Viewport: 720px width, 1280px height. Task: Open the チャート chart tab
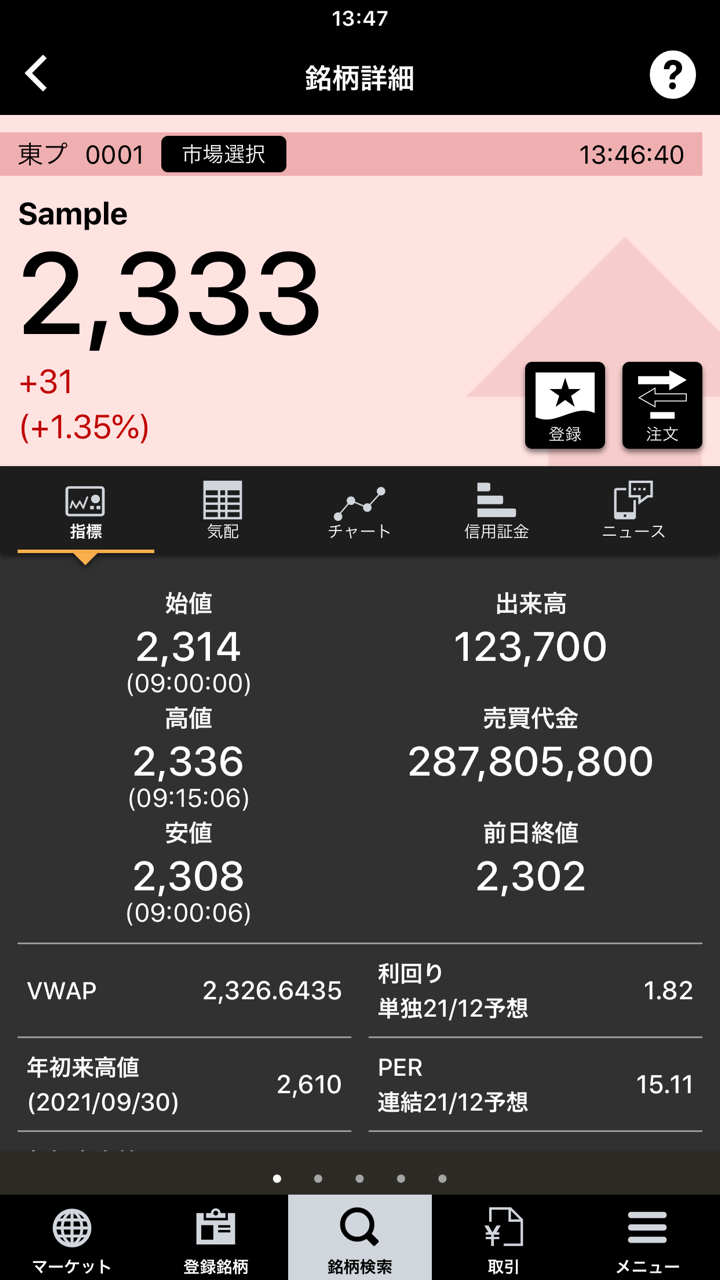pyautogui.click(x=359, y=512)
